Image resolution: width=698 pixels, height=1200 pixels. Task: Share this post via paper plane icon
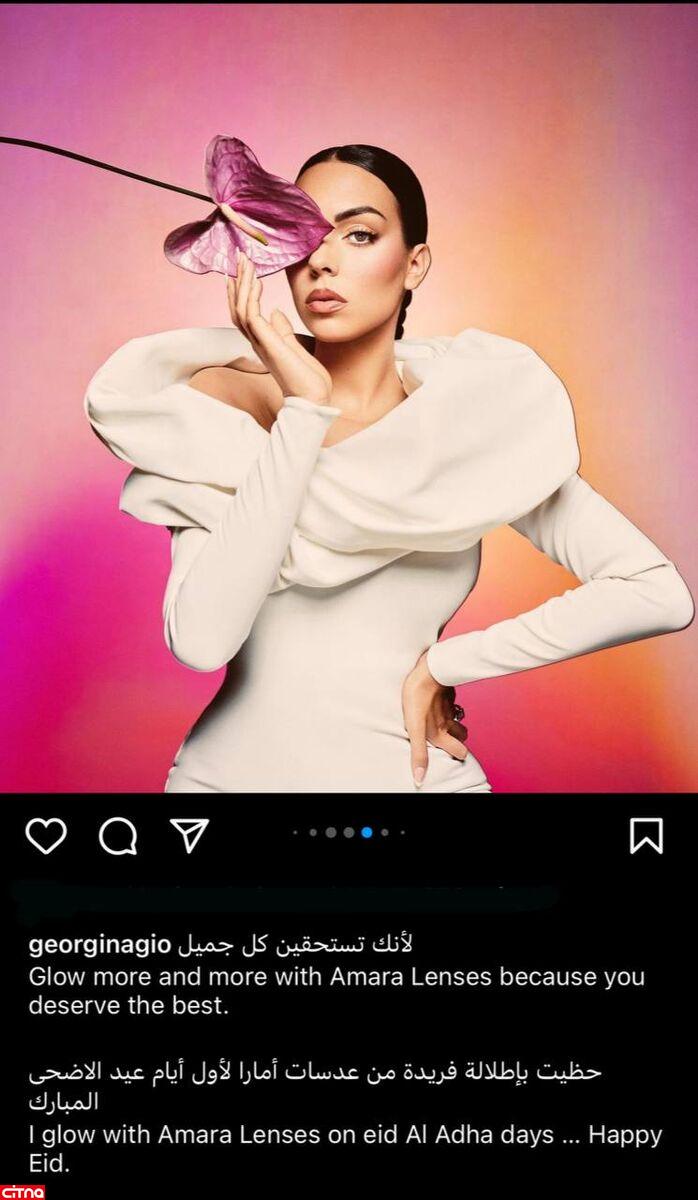pos(188,835)
